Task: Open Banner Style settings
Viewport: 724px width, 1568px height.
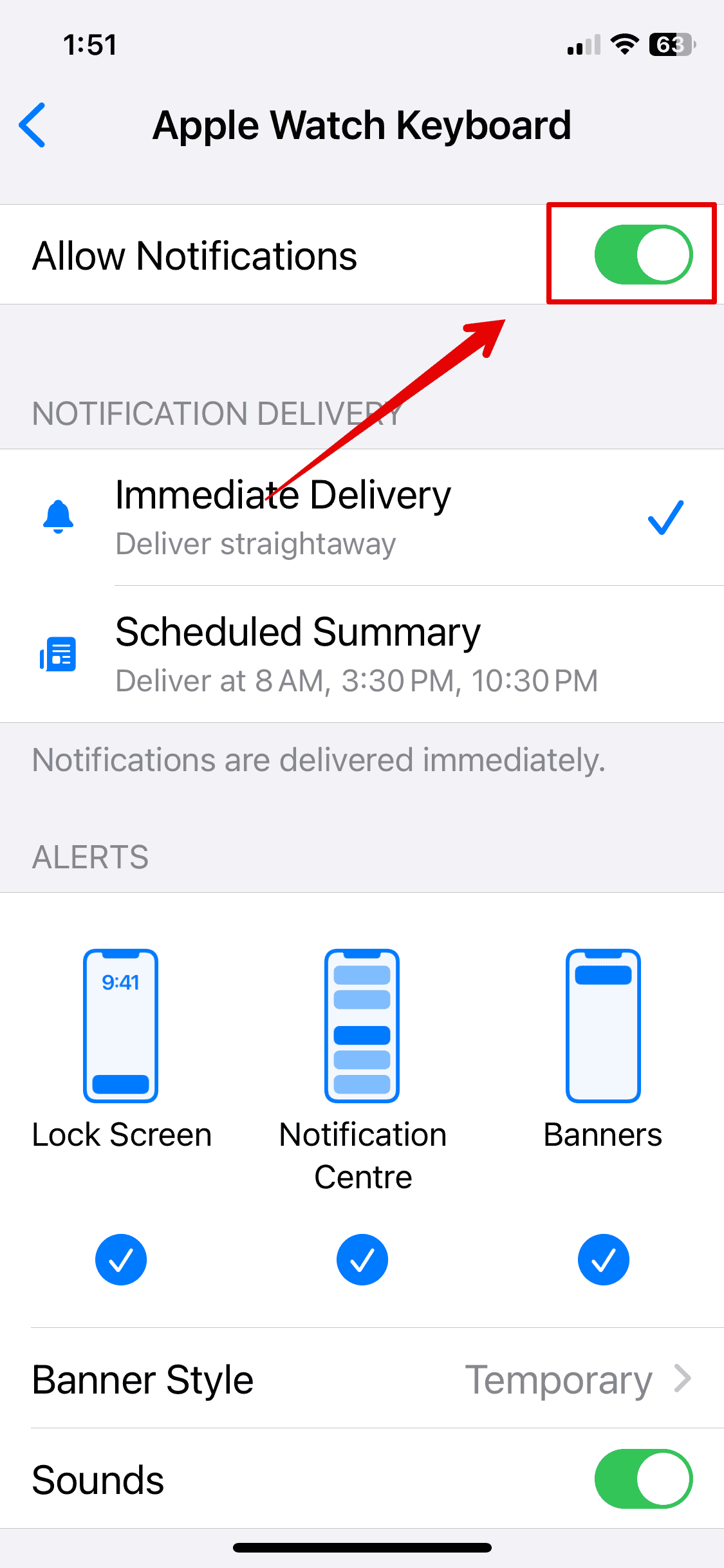Action: pyautogui.click(x=362, y=1379)
